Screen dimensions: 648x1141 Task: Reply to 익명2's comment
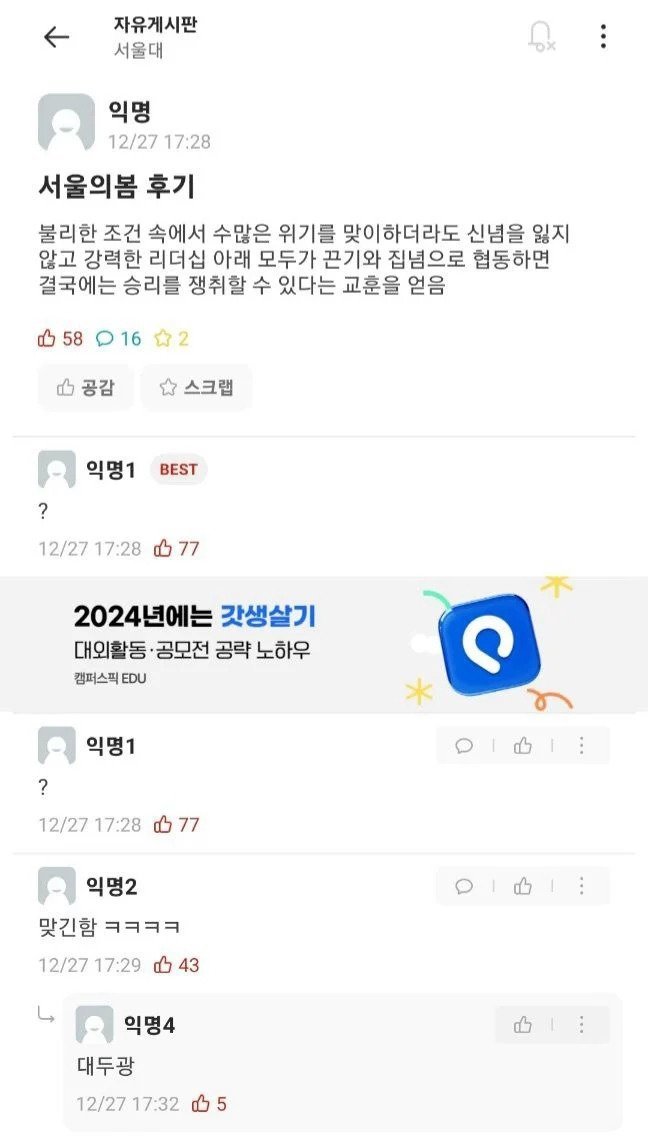(x=464, y=886)
